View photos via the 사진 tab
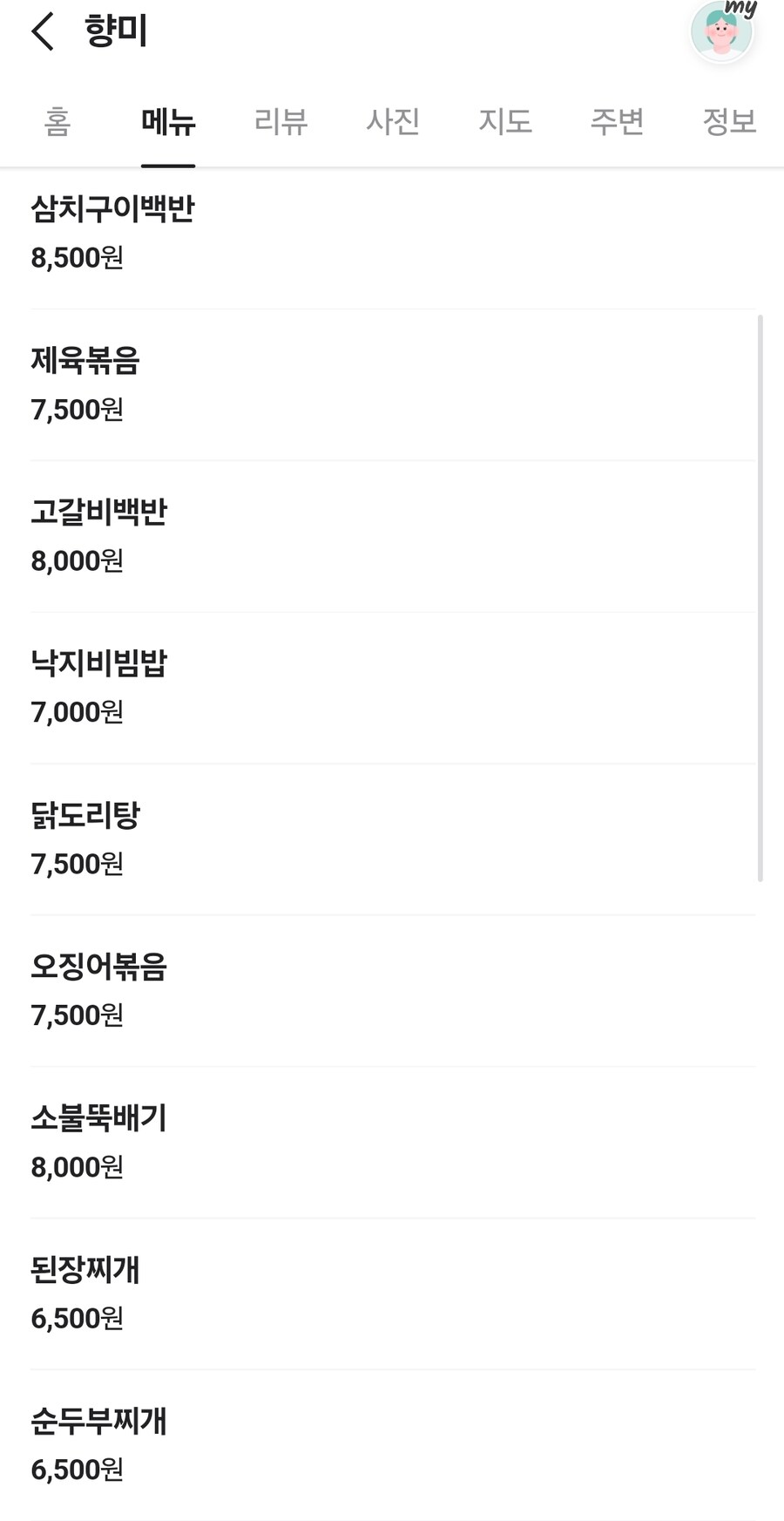Image resolution: width=784 pixels, height=1521 pixels. [x=393, y=122]
